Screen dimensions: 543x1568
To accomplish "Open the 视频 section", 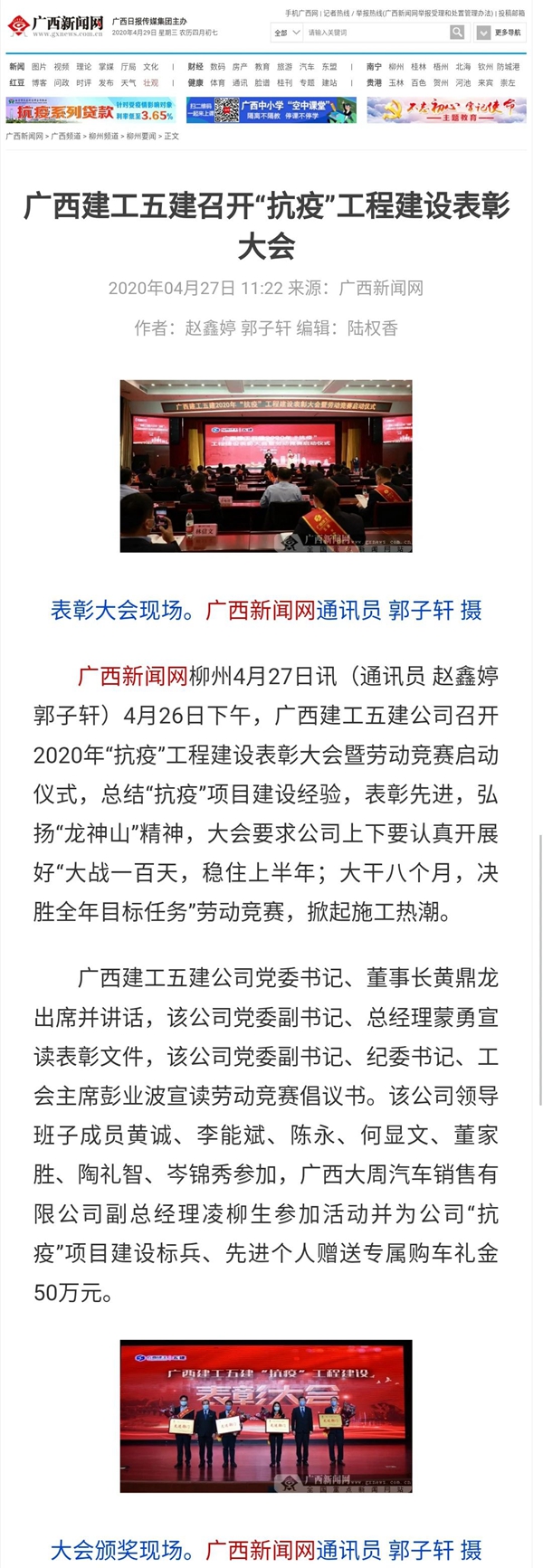I will [x=62, y=67].
